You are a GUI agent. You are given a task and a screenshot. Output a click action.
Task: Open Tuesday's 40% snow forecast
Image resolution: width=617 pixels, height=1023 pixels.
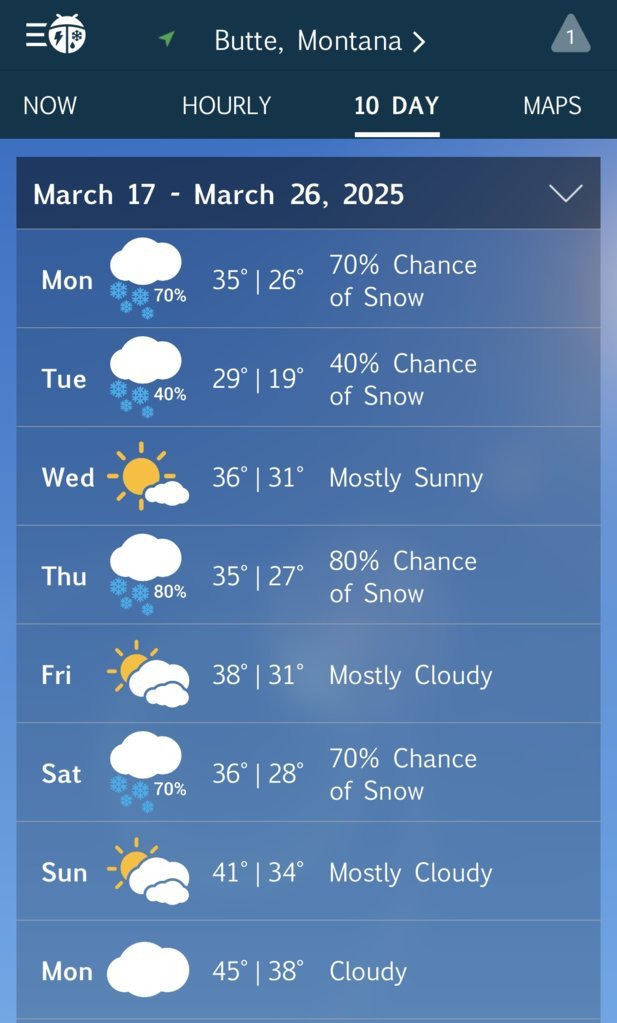click(x=308, y=378)
